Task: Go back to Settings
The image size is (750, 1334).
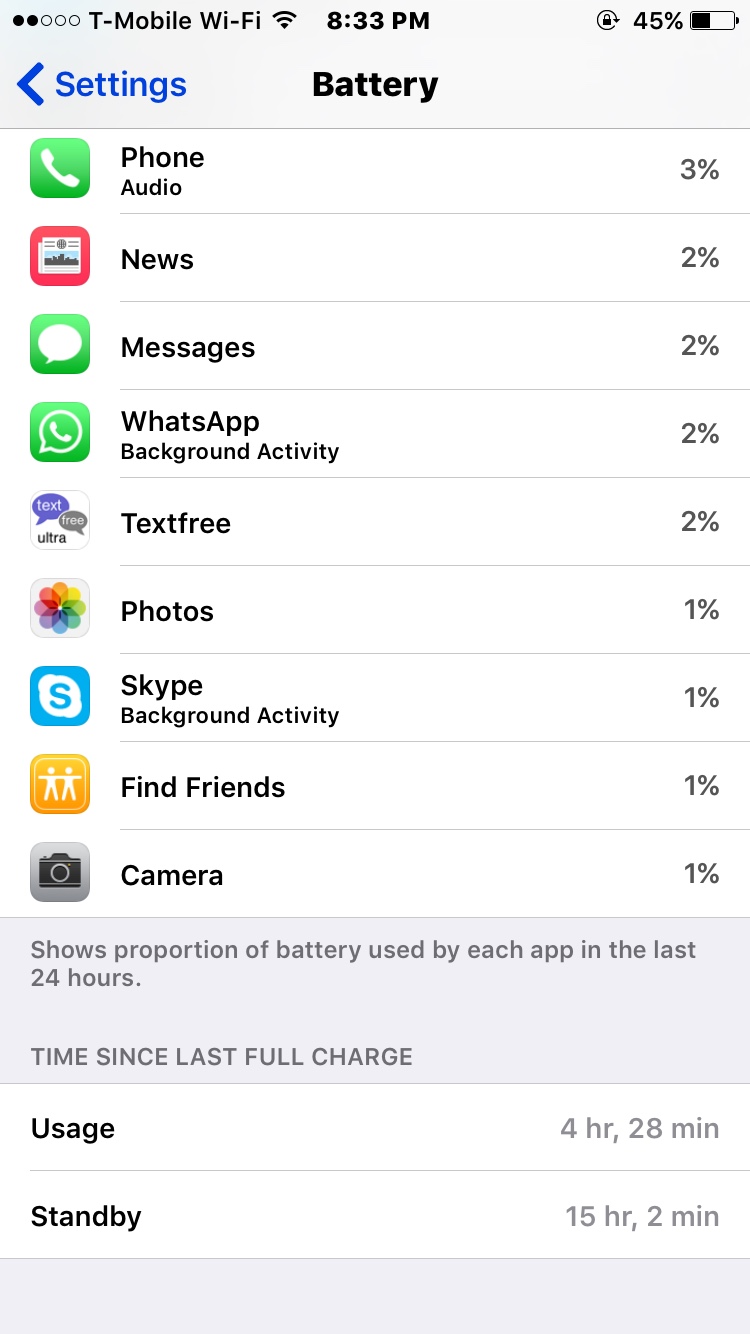Action: tap(102, 85)
